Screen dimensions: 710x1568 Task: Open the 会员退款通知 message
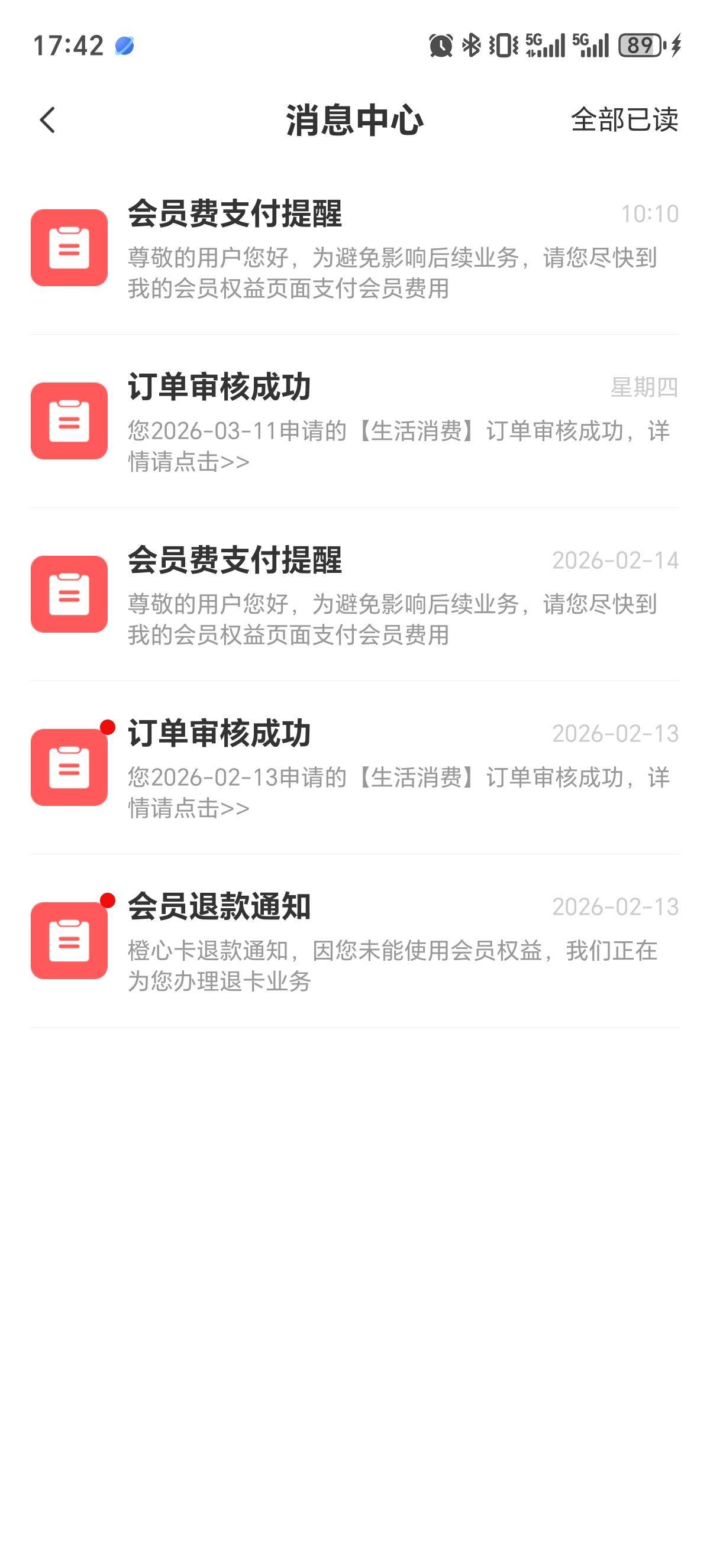(354, 942)
